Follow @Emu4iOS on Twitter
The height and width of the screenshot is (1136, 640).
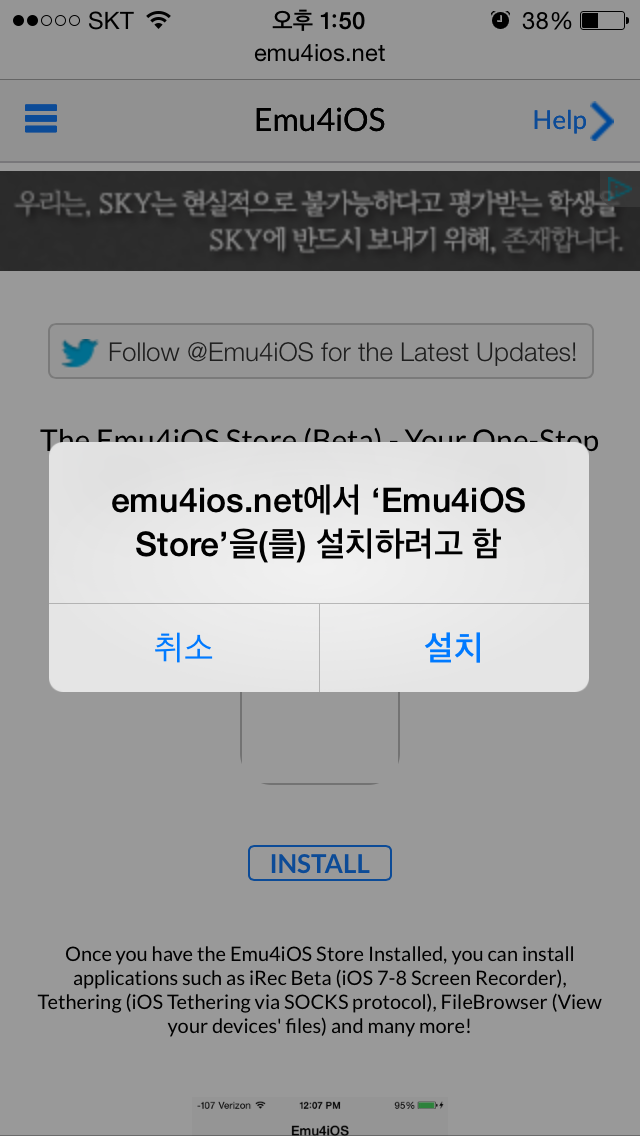(x=320, y=352)
